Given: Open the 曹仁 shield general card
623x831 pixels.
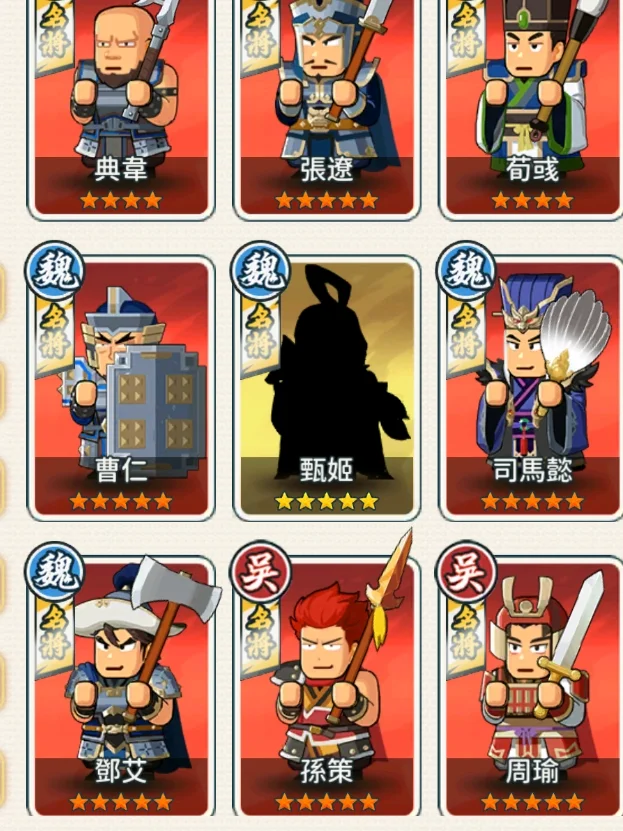Looking at the screenshot, I should tap(122, 390).
